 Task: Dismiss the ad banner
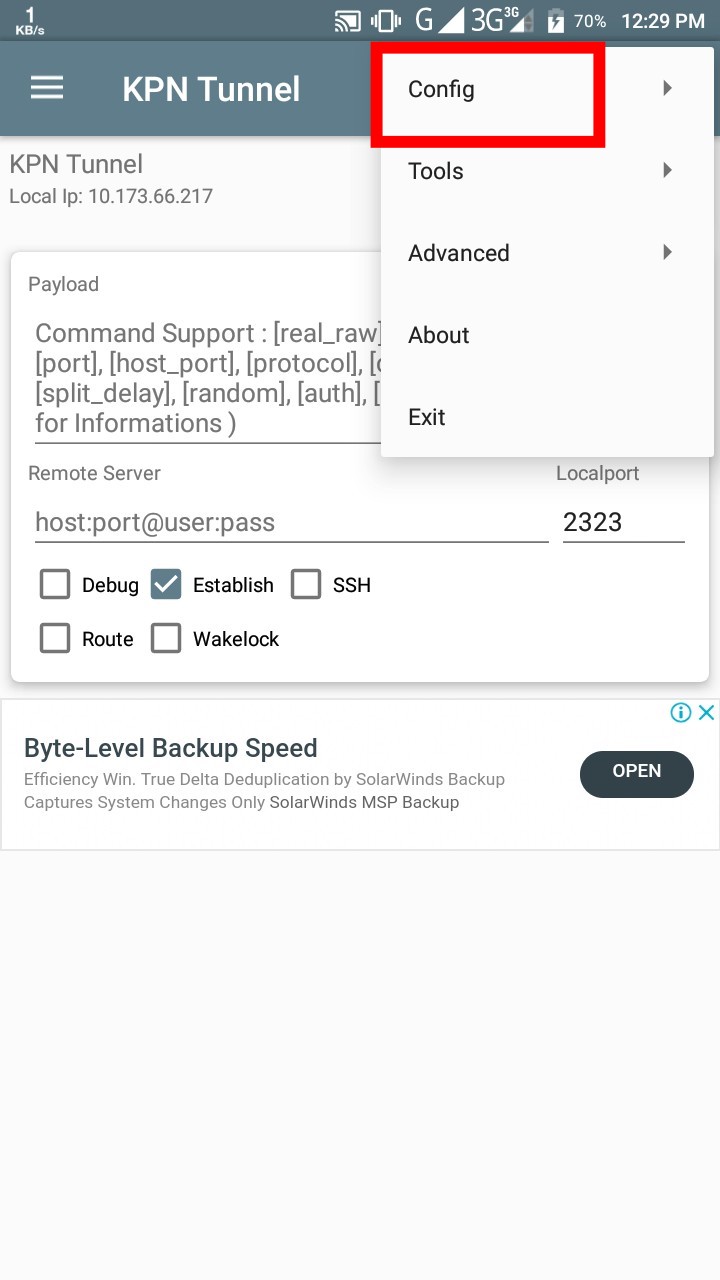(706, 713)
